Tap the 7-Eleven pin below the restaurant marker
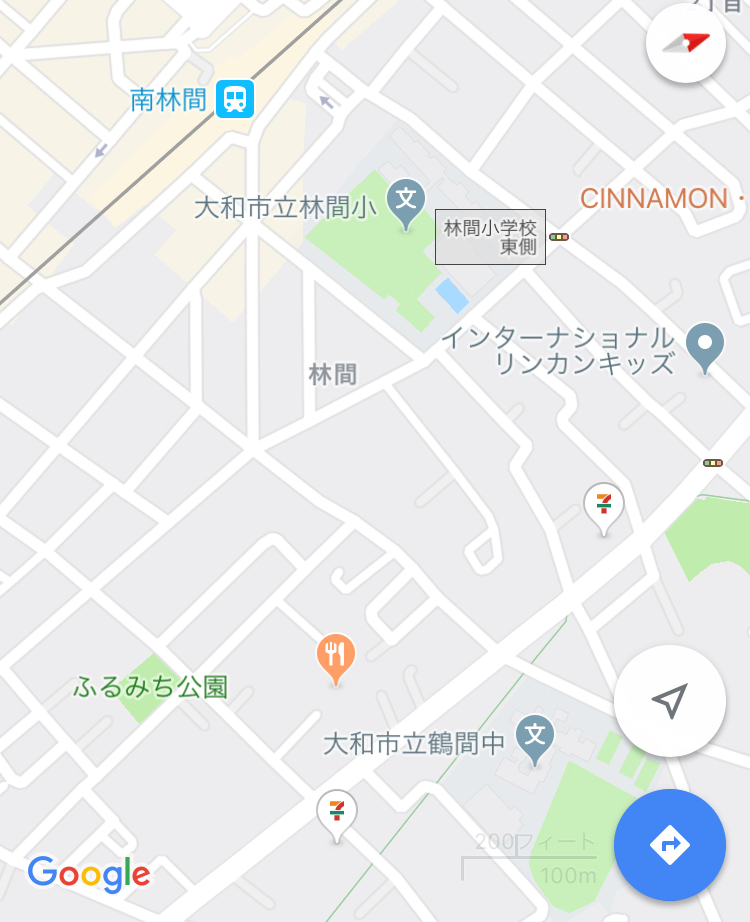The image size is (750, 922). pos(337,811)
